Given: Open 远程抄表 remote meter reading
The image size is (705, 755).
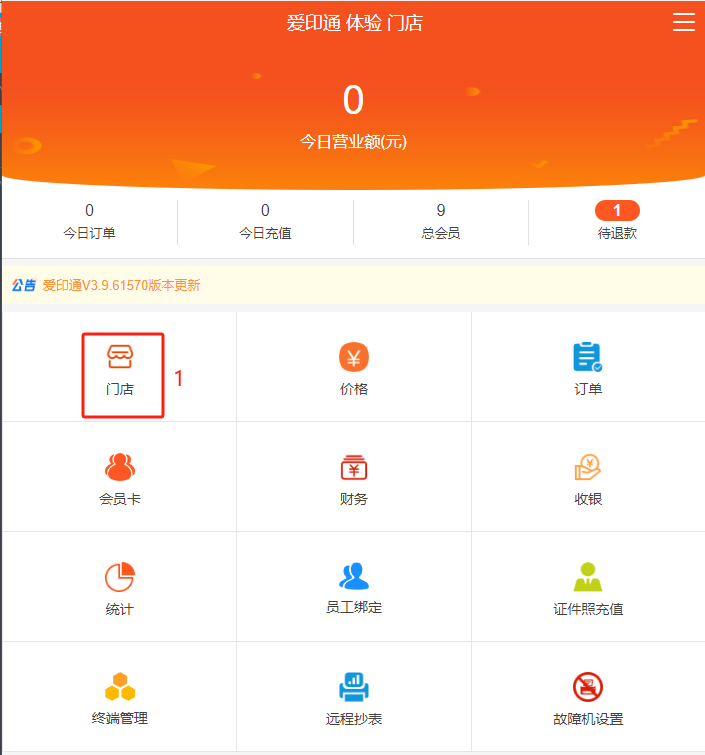Looking at the screenshot, I should pyautogui.click(x=354, y=699).
